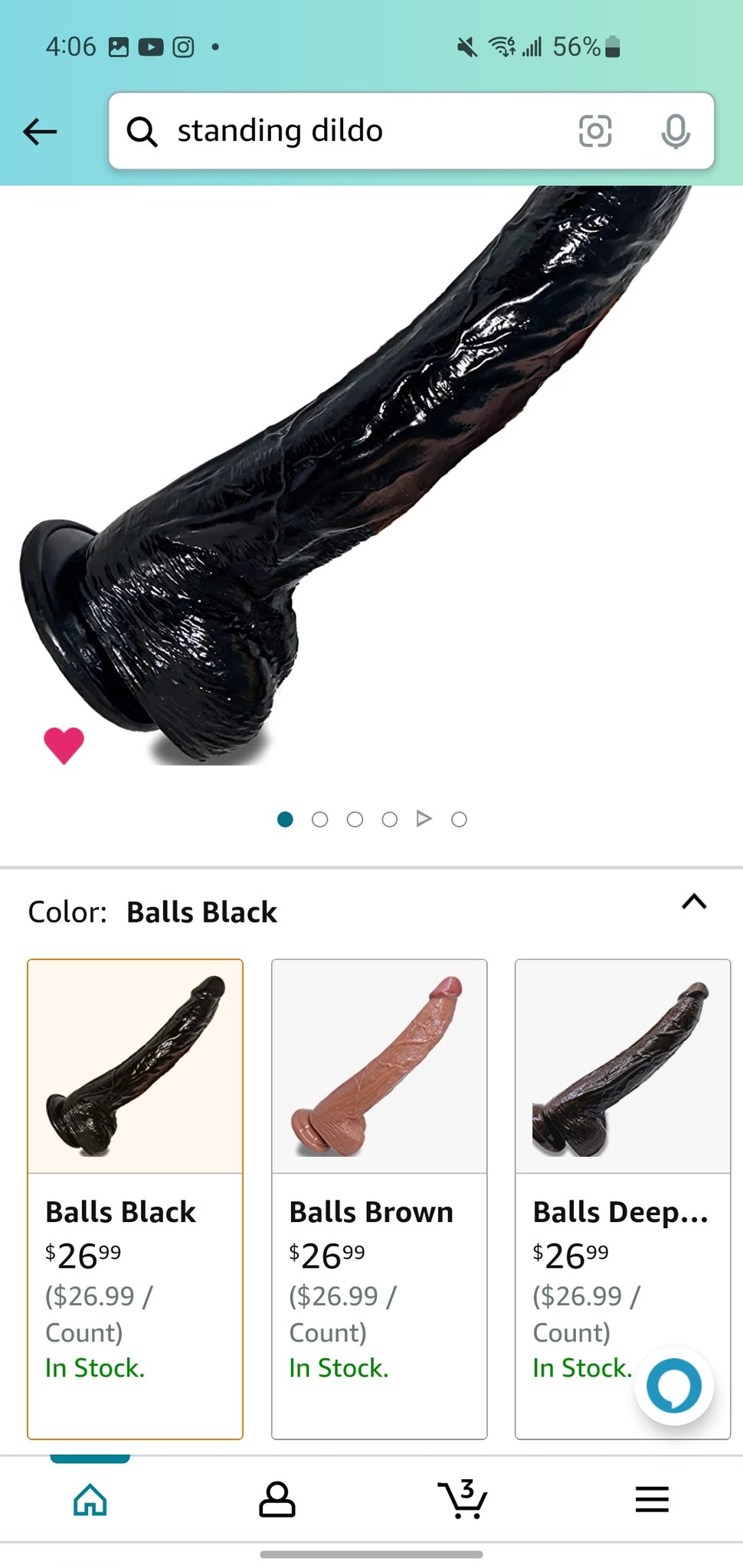Start voice search with the microphone
743x1568 pixels.
(x=676, y=131)
